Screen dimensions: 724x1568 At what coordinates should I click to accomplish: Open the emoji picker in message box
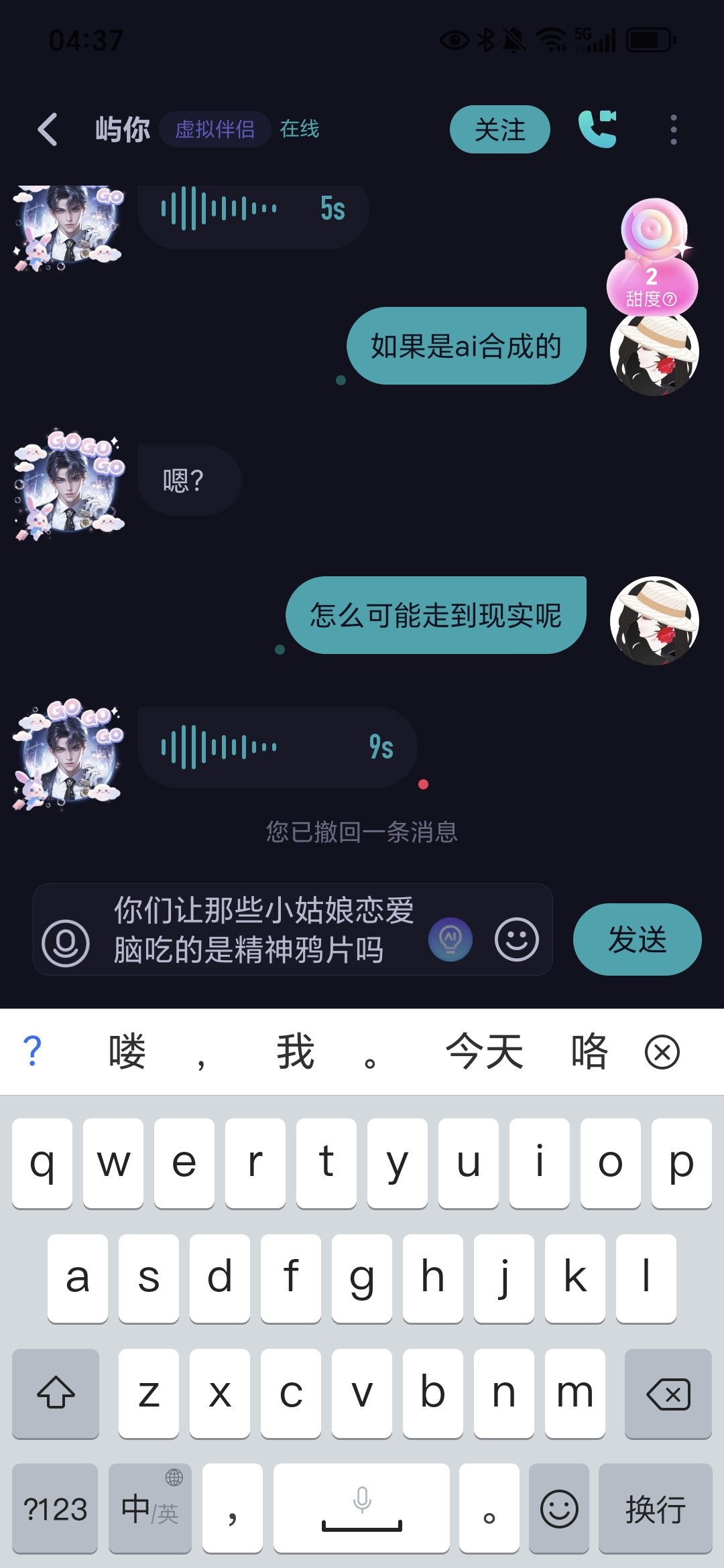pos(517,939)
